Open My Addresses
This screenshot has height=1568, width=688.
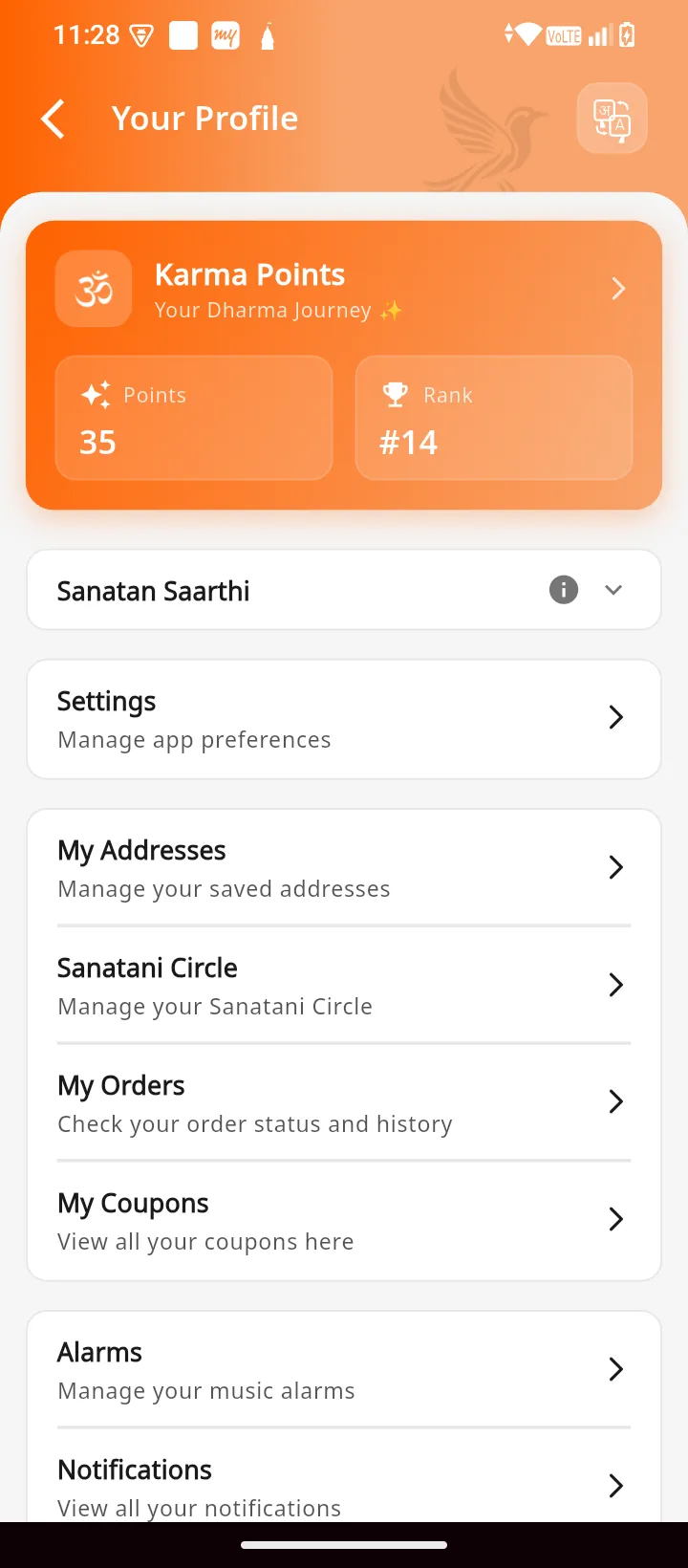point(344,867)
